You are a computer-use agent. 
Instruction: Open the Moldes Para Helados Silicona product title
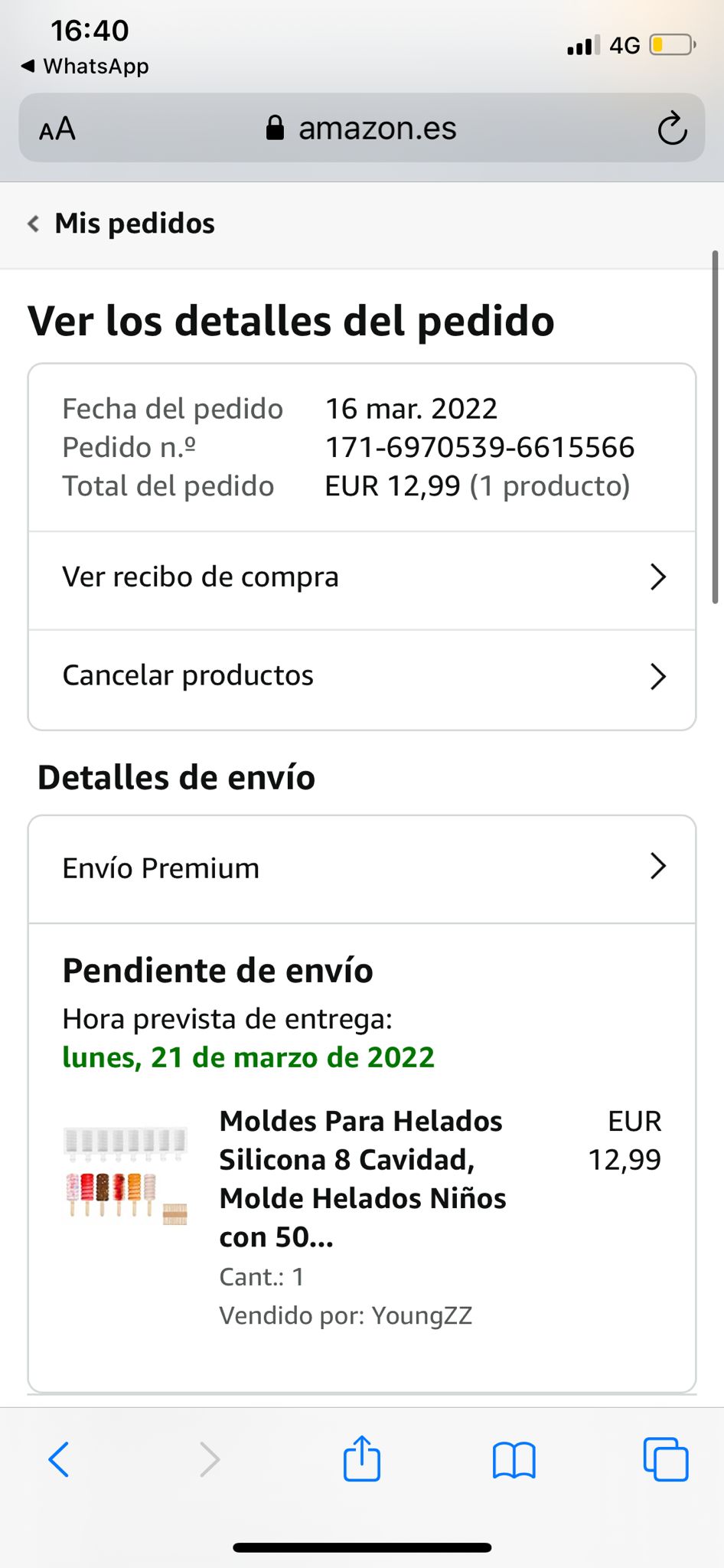pyautogui.click(x=361, y=1179)
